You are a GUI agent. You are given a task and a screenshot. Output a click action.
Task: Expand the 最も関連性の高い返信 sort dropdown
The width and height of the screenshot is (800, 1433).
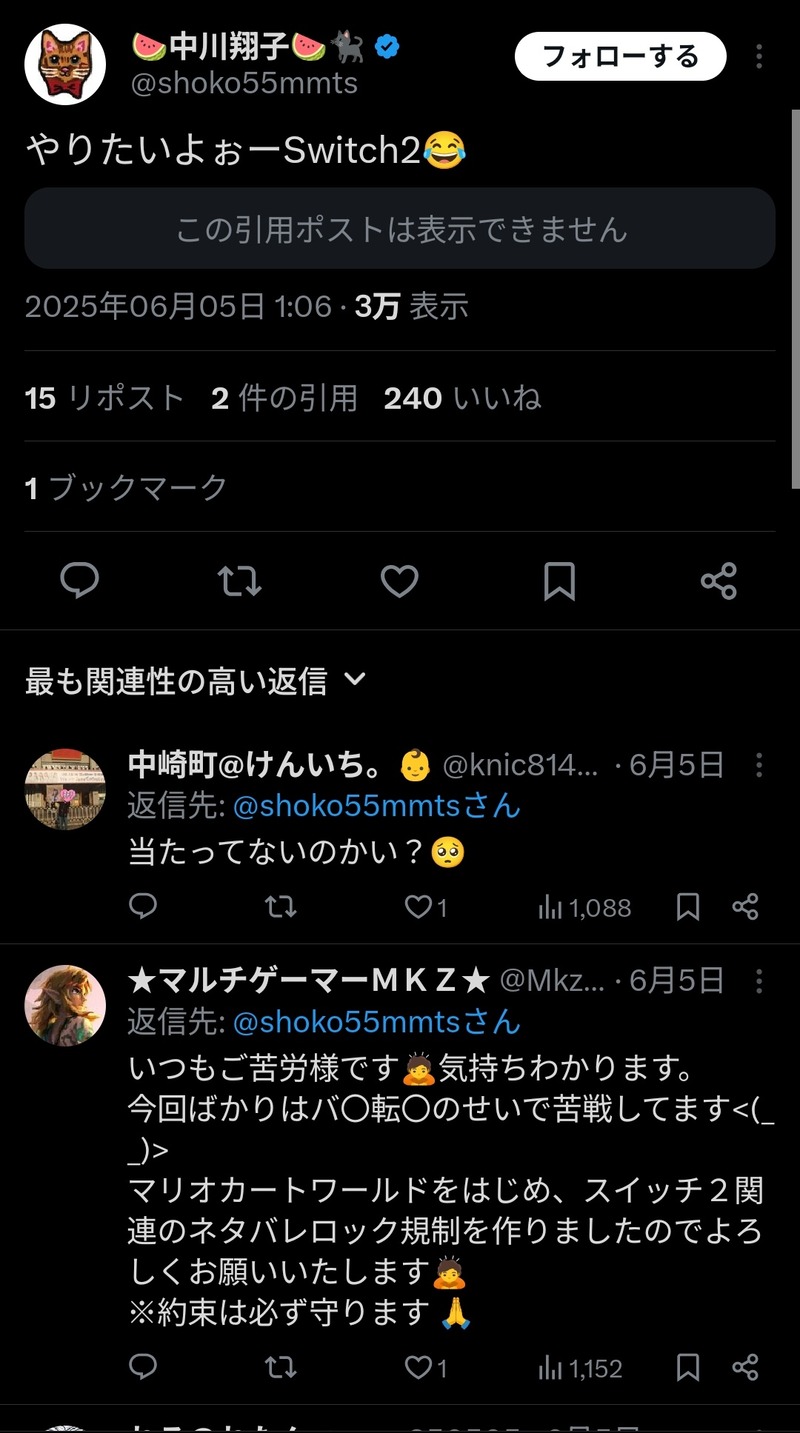(196, 682)
